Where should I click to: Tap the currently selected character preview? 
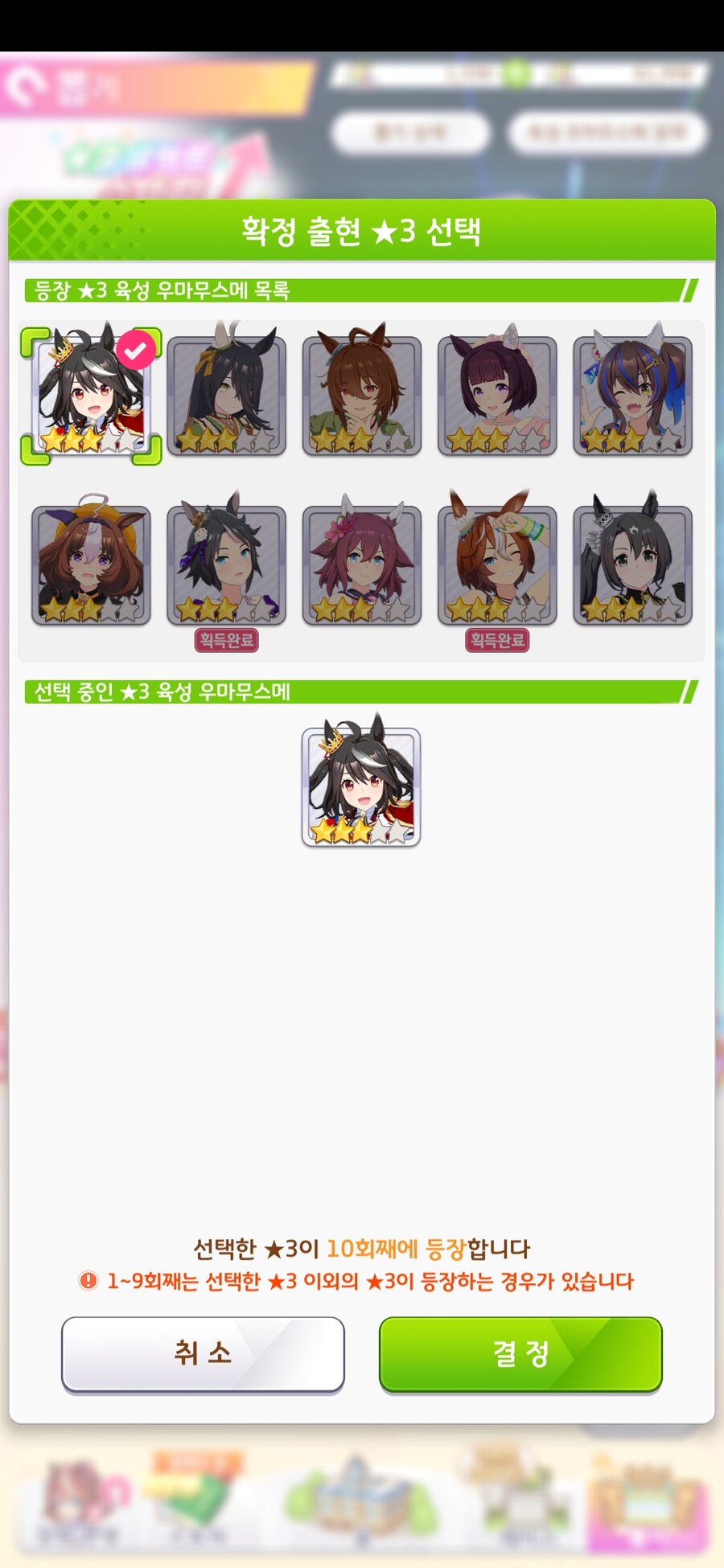[x=361, y=786]
